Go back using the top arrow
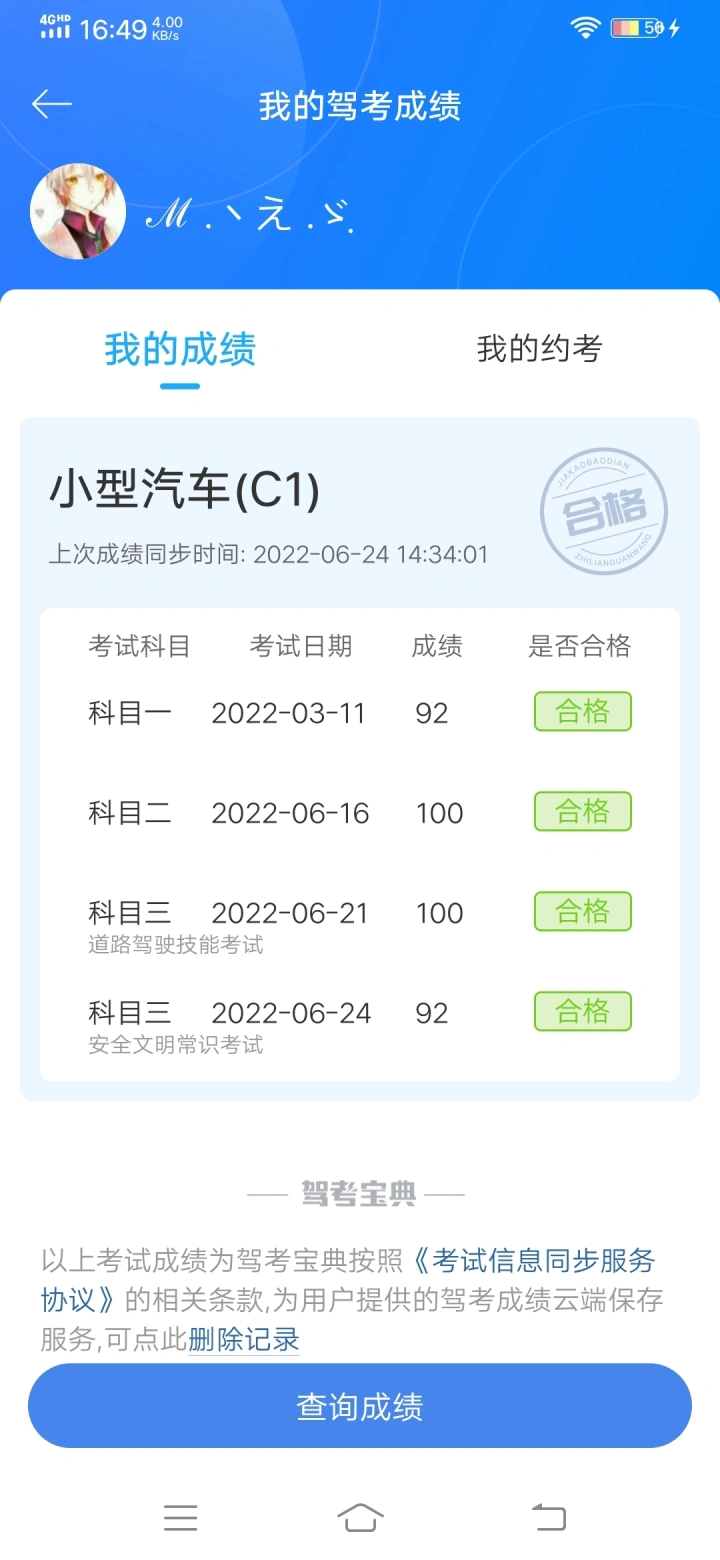Viewport: 720px width, 1560px height. click(x=52, y=105)
